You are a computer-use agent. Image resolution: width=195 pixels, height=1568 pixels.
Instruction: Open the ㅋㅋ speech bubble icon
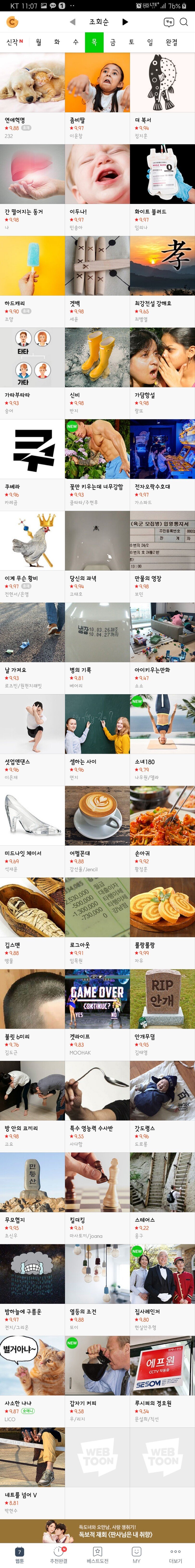(169, 22)
